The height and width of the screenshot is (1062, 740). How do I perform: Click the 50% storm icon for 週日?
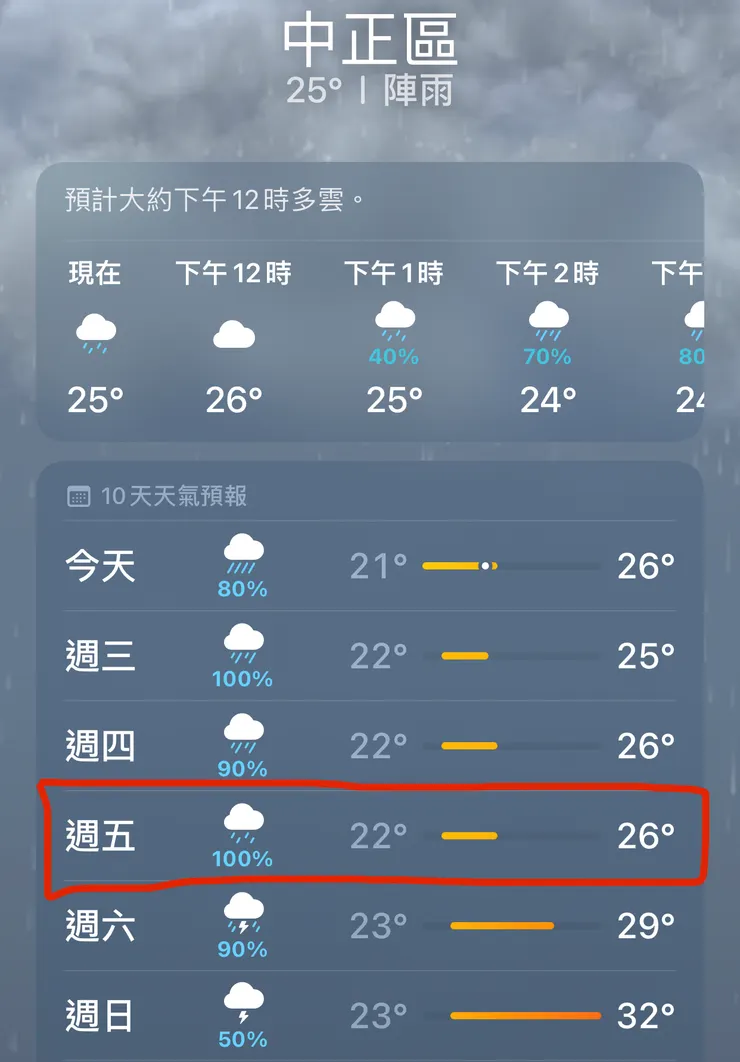tap(242, 1003)
